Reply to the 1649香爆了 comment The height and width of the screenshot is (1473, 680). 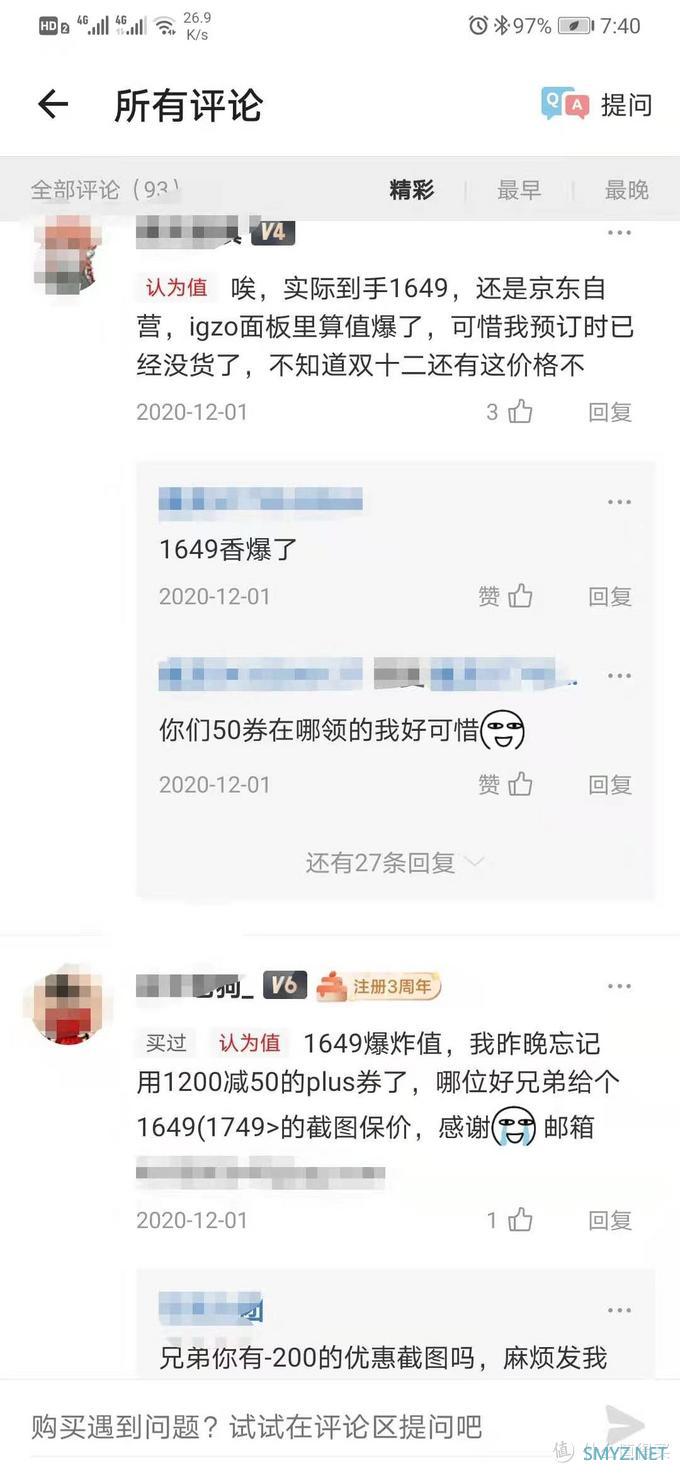(610, 597)
